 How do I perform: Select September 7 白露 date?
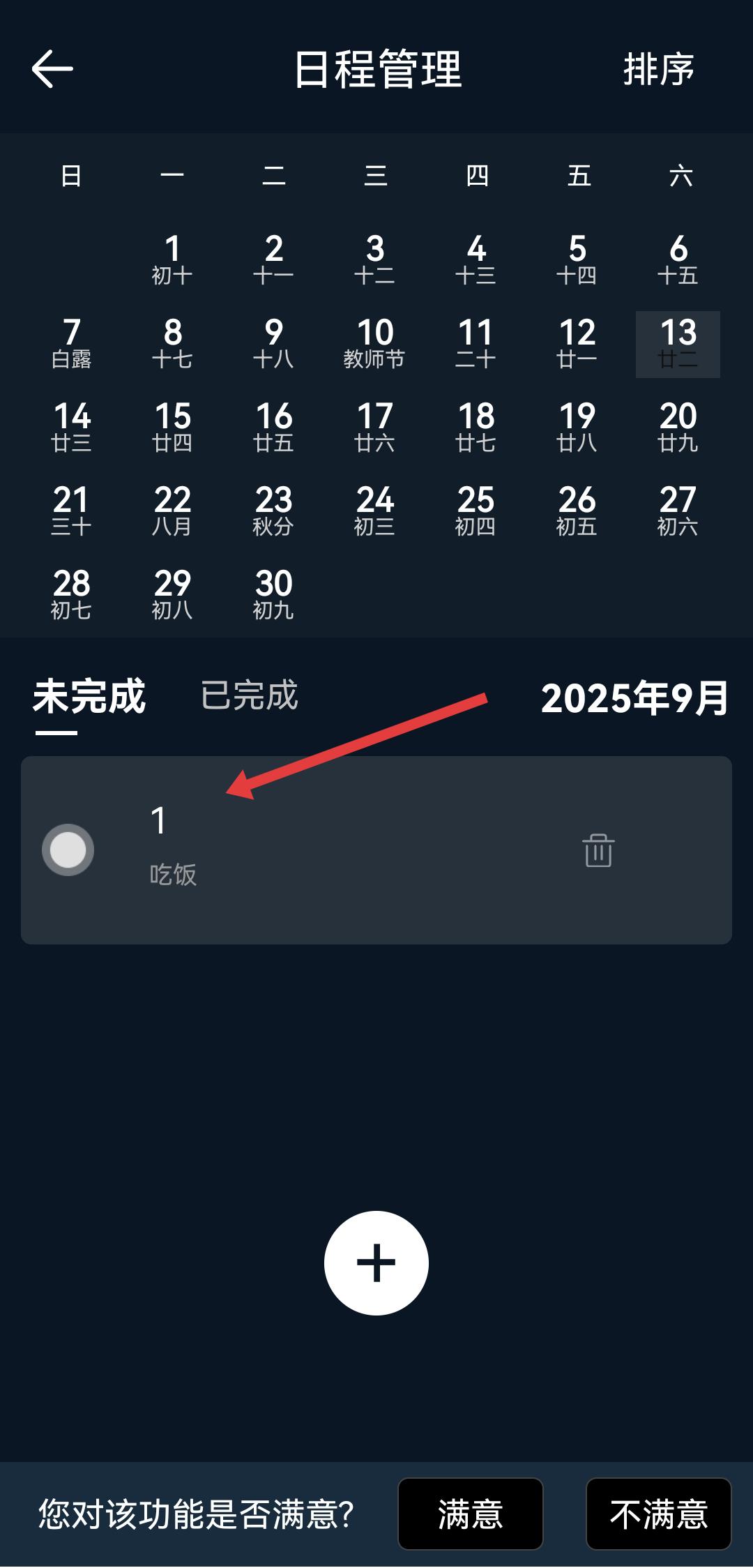pos(71,343)
